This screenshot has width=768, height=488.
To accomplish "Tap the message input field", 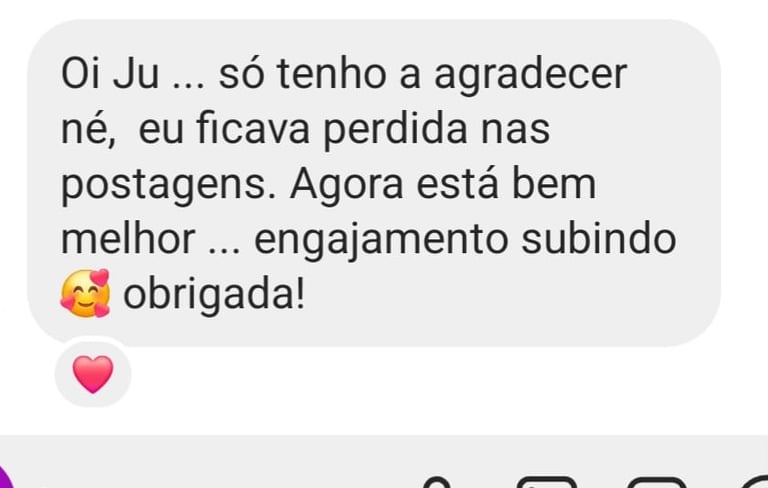I will [x=220, y=476].
